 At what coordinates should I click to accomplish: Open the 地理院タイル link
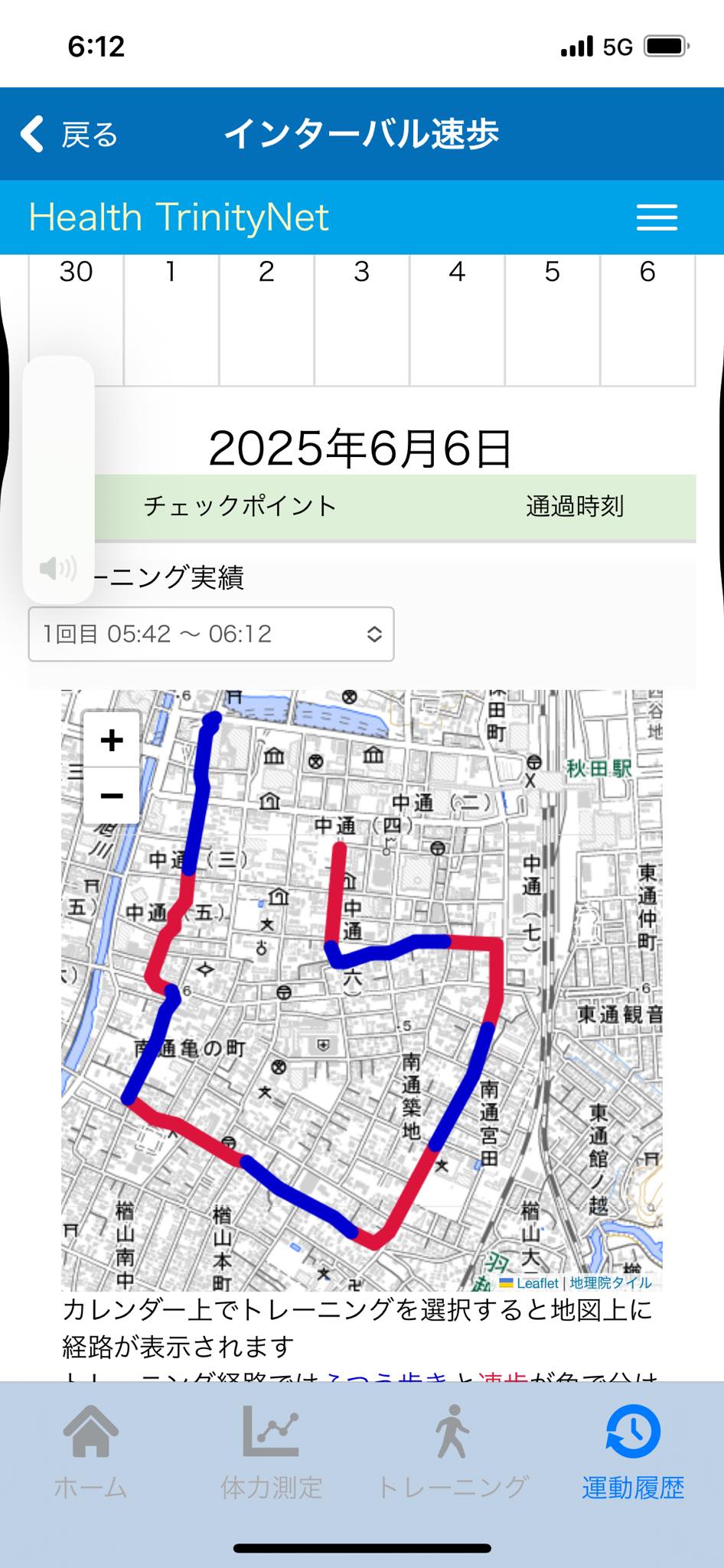tap(611, 1282)
